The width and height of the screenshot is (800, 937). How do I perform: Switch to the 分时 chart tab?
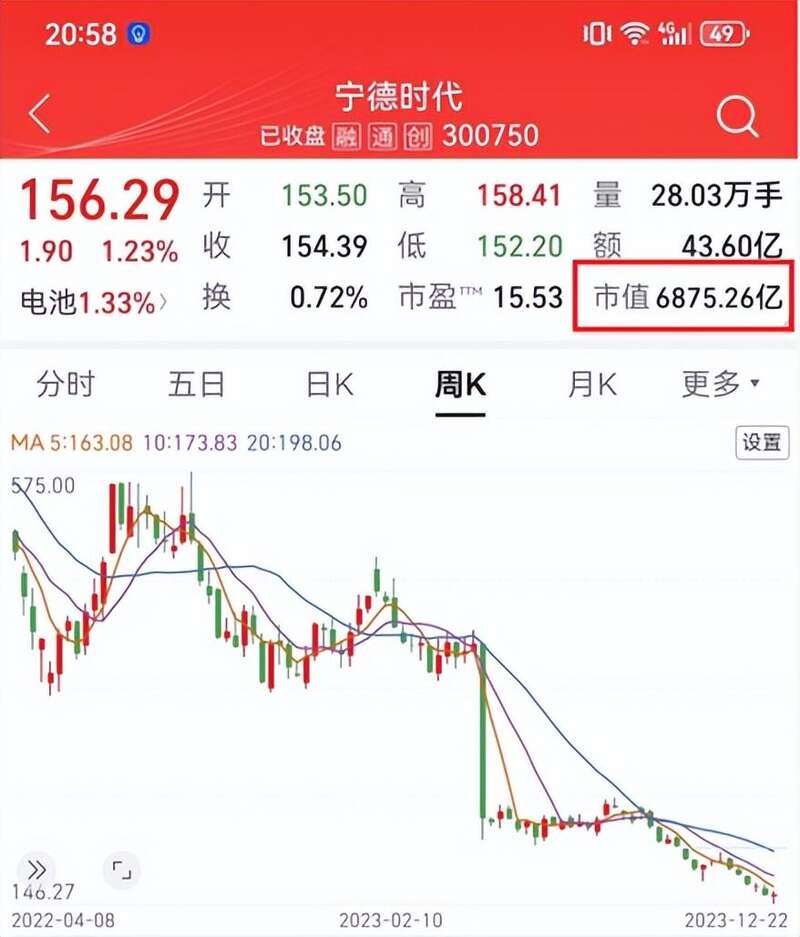pos(65,384)
